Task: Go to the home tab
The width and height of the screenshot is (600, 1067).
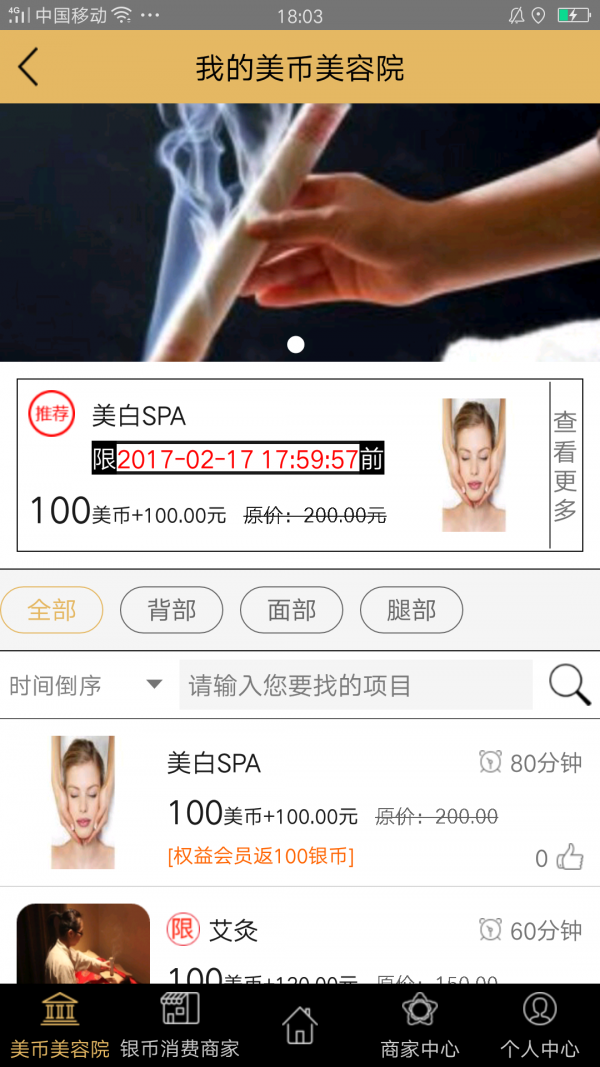Action: [300, 1025]
